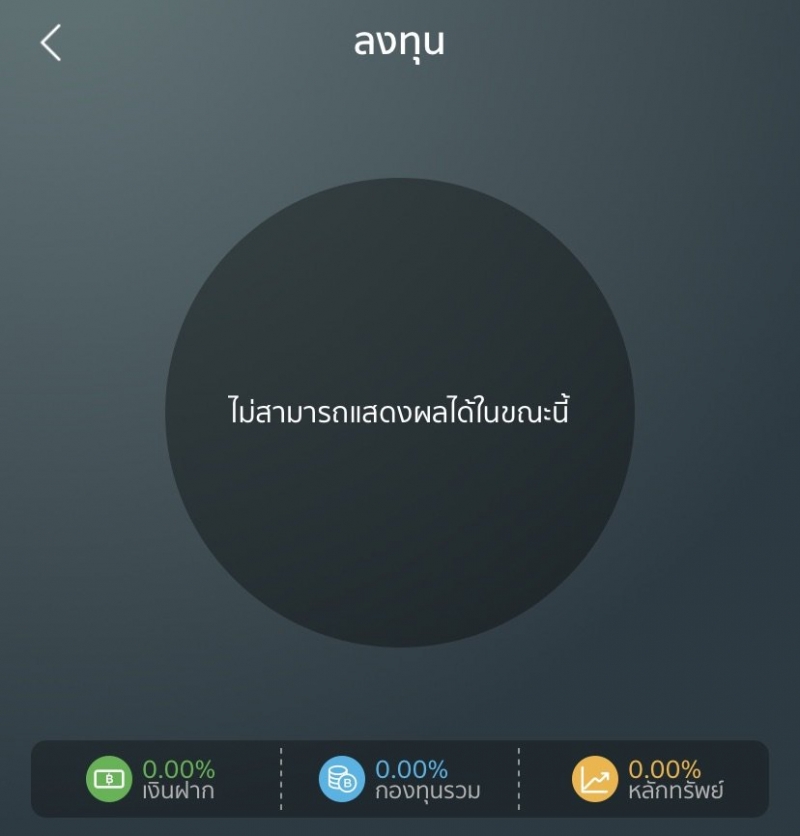The height and width of the screenshot is (836, 800).
Task: Select the เงินฝาก deposits category
Action: click(x=152, y=779)
